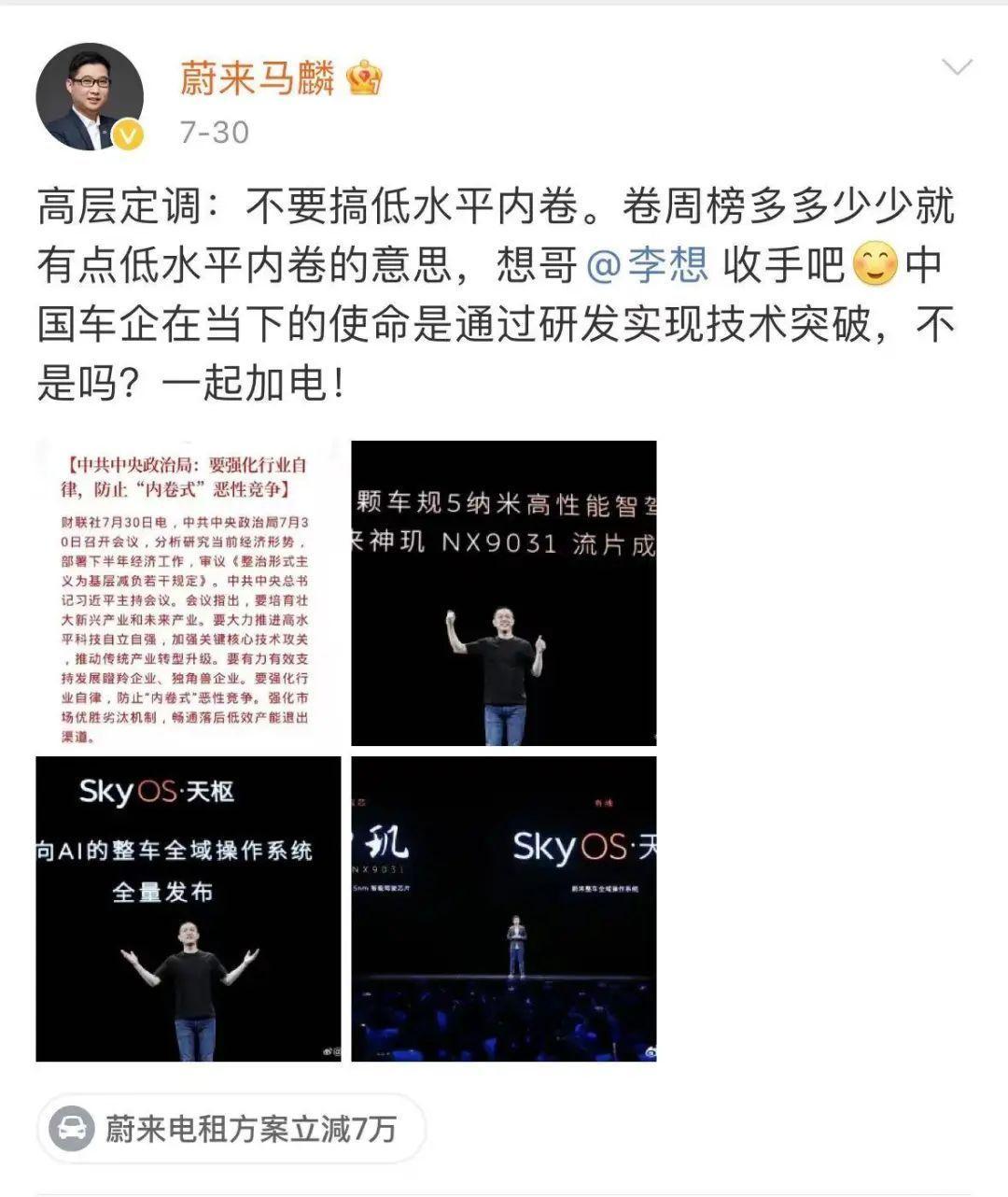Open 蔚来马麟's profile avatar
The height and width of the screenshot is (1197, 1008).
pos(90,97)
